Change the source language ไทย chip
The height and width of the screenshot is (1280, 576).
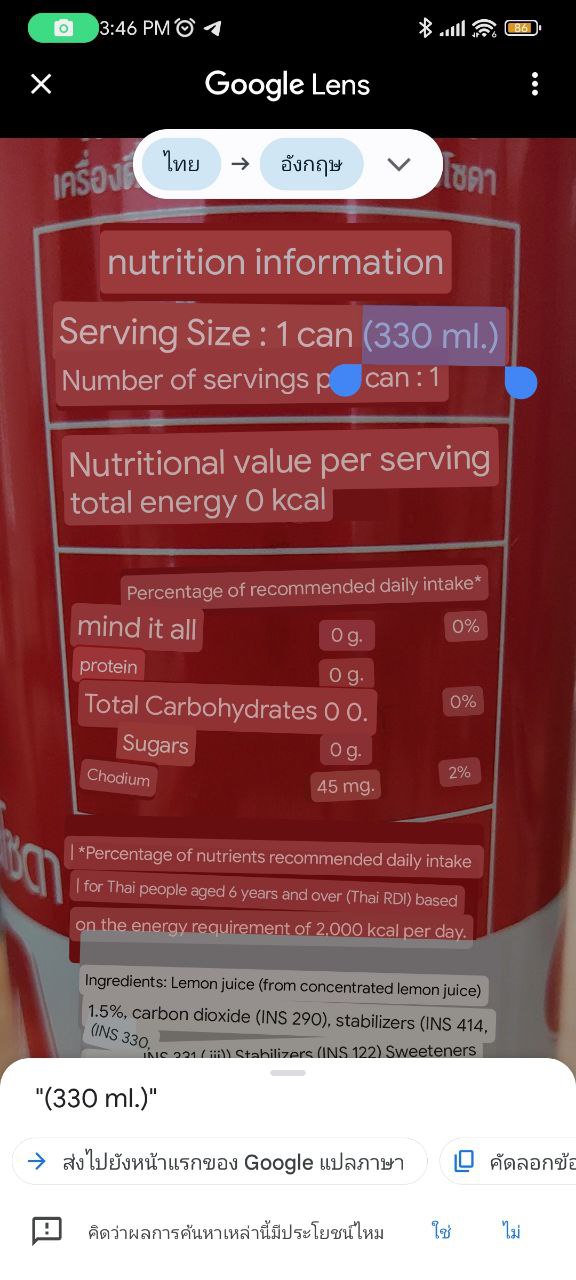[181, 164]
